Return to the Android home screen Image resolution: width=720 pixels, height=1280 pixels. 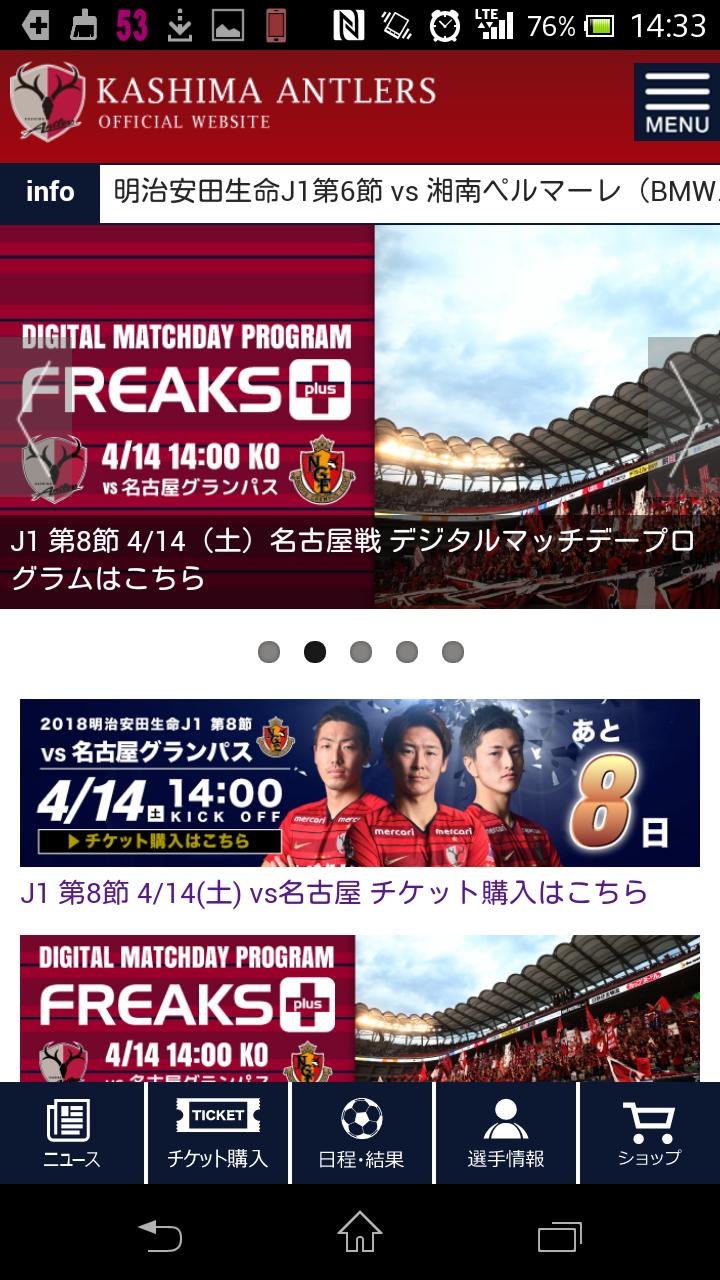360,1235
